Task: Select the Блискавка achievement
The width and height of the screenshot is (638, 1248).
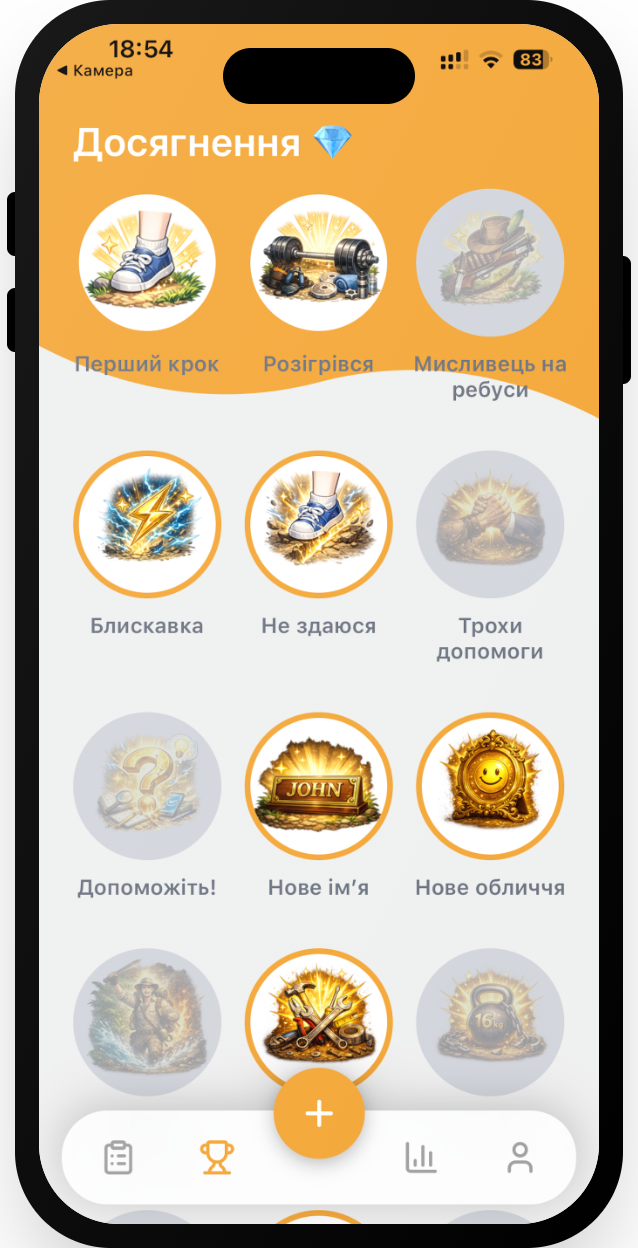Action: click(x=147, y=525)
